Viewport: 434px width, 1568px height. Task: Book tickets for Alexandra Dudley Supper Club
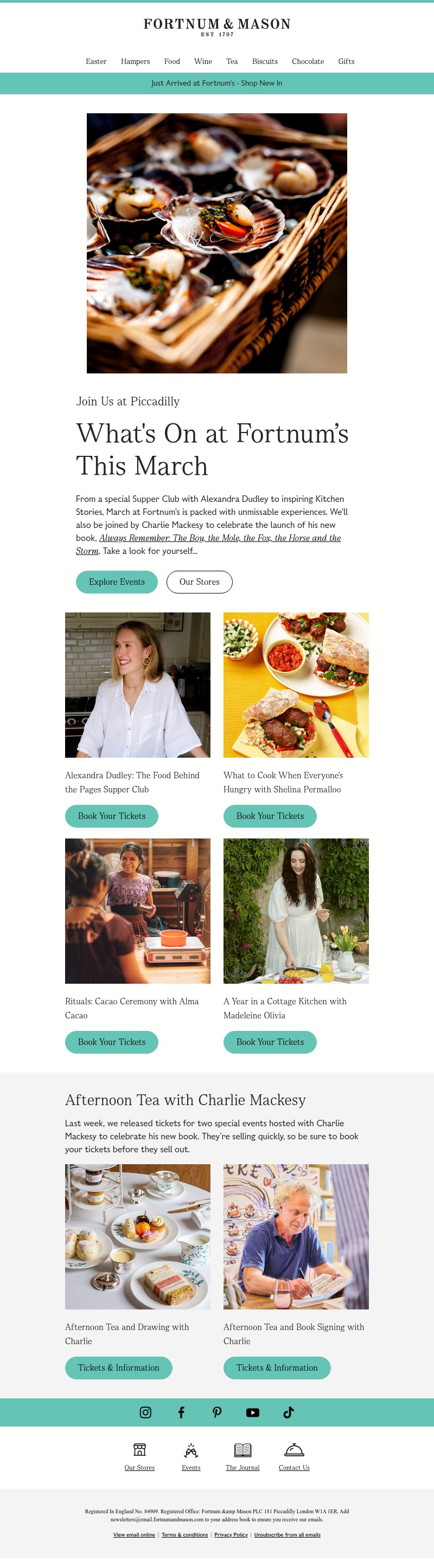pos(111,816)
